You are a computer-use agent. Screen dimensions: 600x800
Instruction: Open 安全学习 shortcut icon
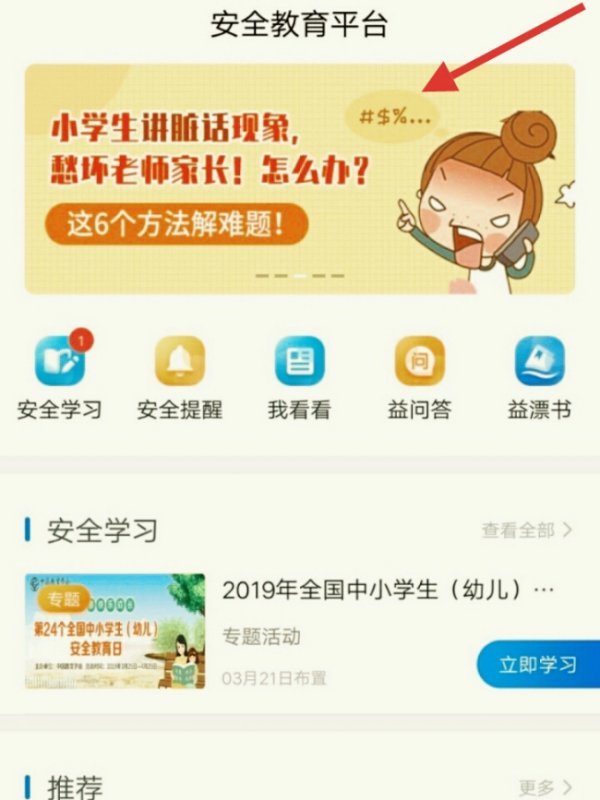click(60, 362)
